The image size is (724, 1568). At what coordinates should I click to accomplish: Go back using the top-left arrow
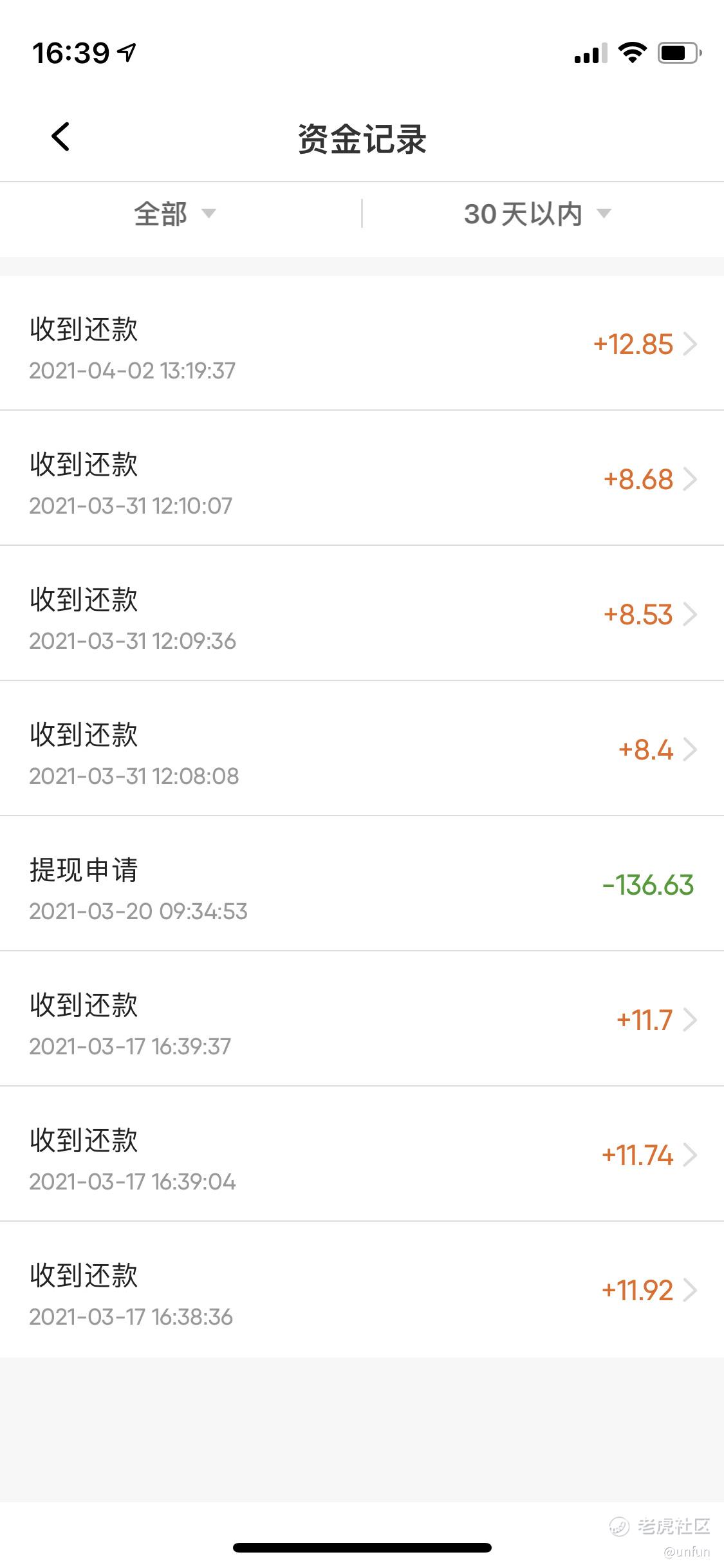[60, 137]
